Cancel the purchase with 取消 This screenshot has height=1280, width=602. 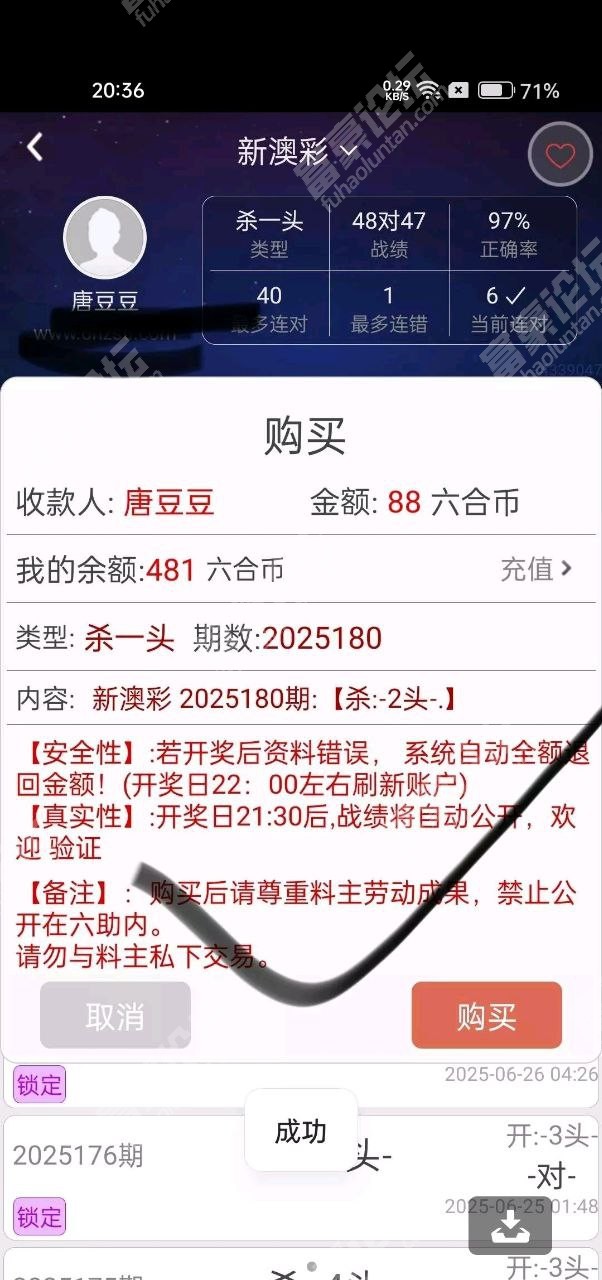[115, 1016]
